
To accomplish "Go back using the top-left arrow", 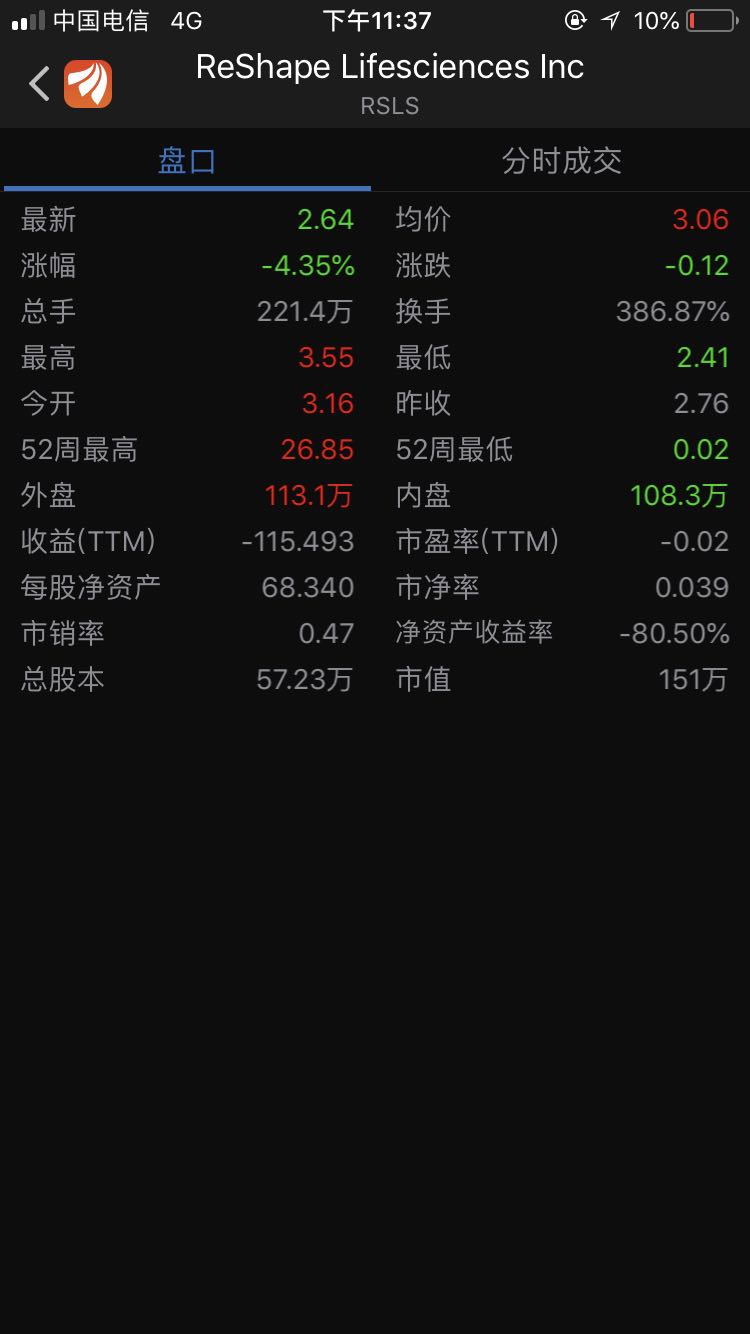I will [39, 84].
